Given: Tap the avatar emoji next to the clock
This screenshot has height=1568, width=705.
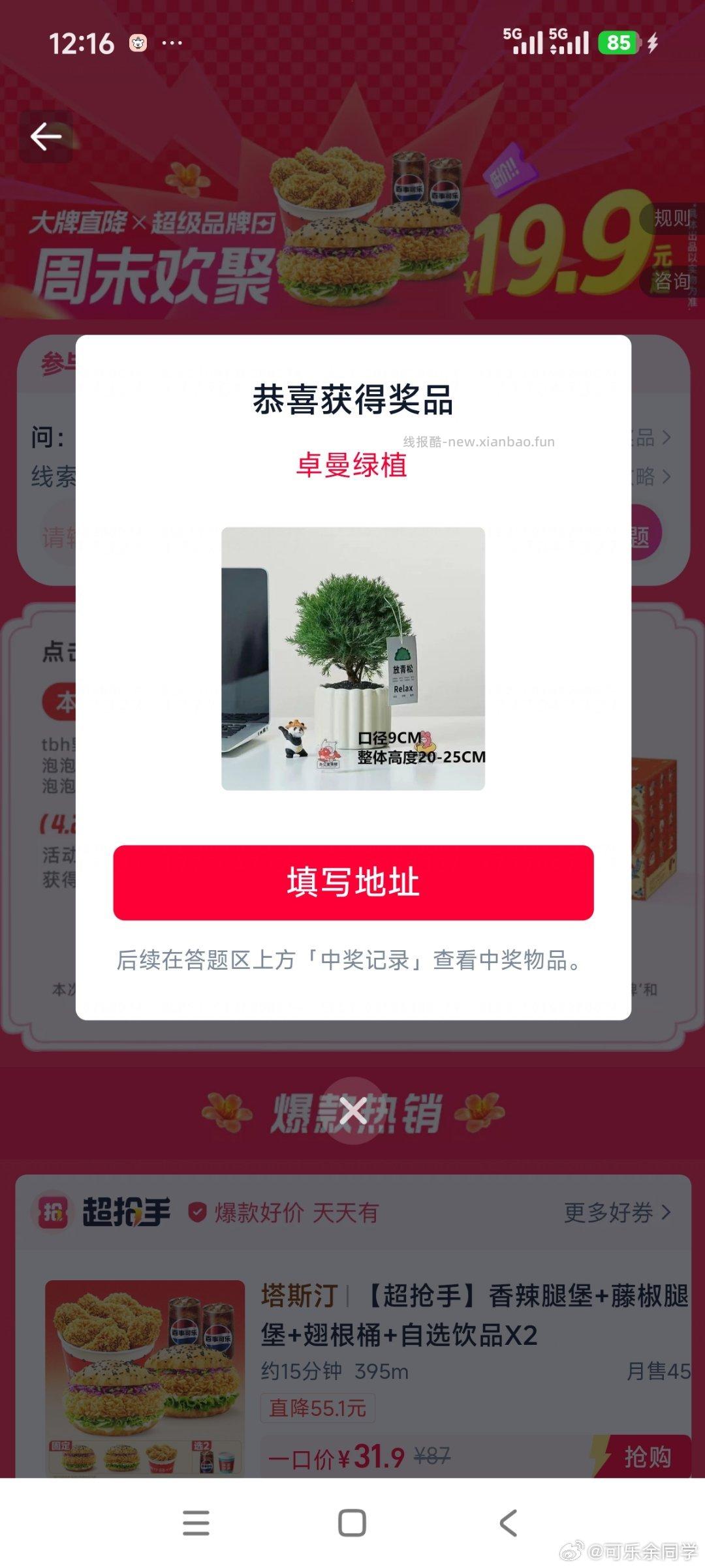Looking at the screenshot, I should pyautogui.click(x=137, y=42).
